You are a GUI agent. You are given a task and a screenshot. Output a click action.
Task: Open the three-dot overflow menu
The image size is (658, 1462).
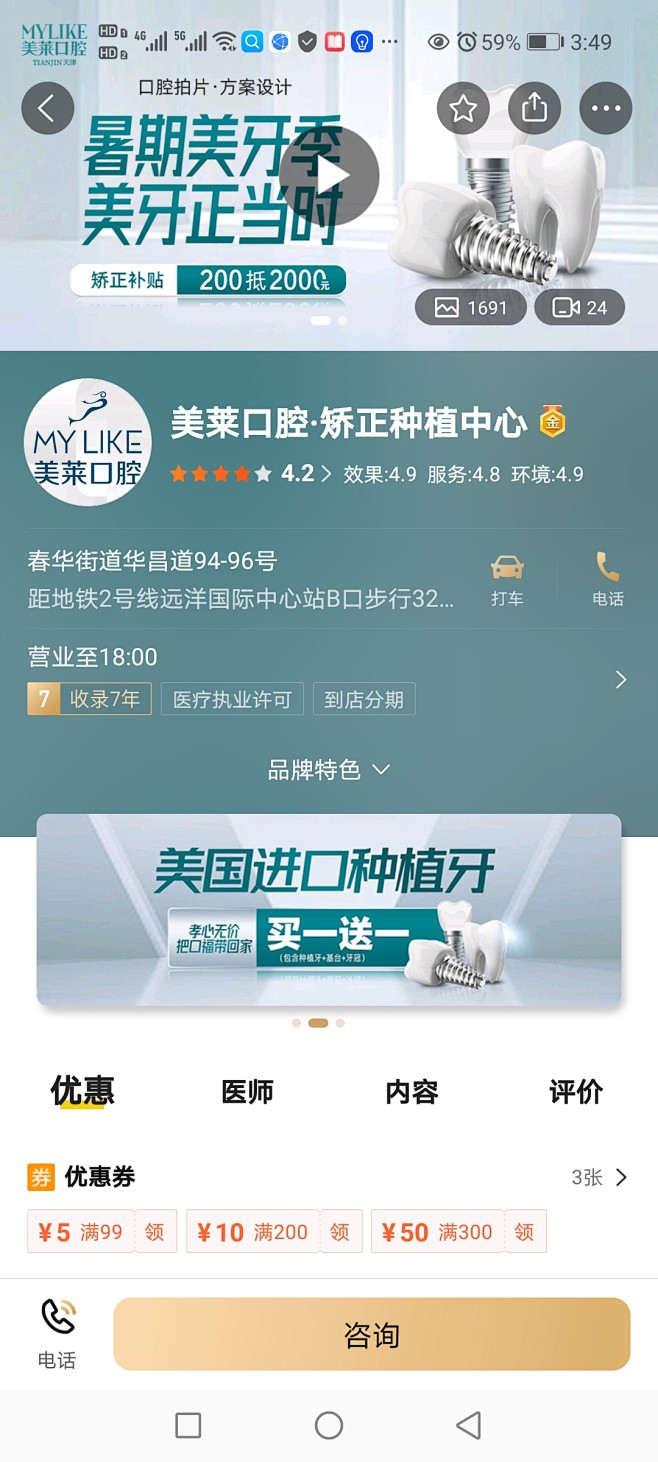pyautogui.click(x=606, y=108)
